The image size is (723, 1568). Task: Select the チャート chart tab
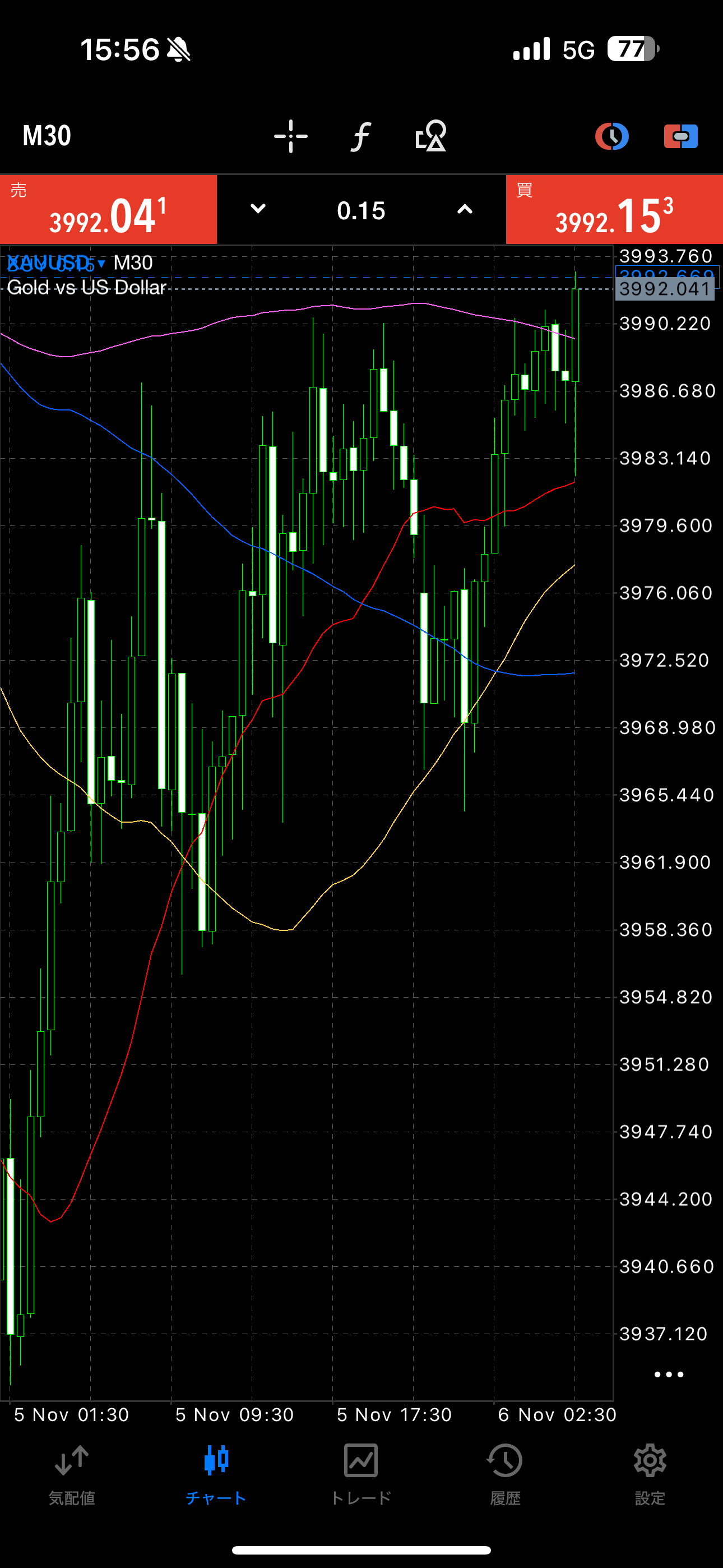[x=216, y=1474]
